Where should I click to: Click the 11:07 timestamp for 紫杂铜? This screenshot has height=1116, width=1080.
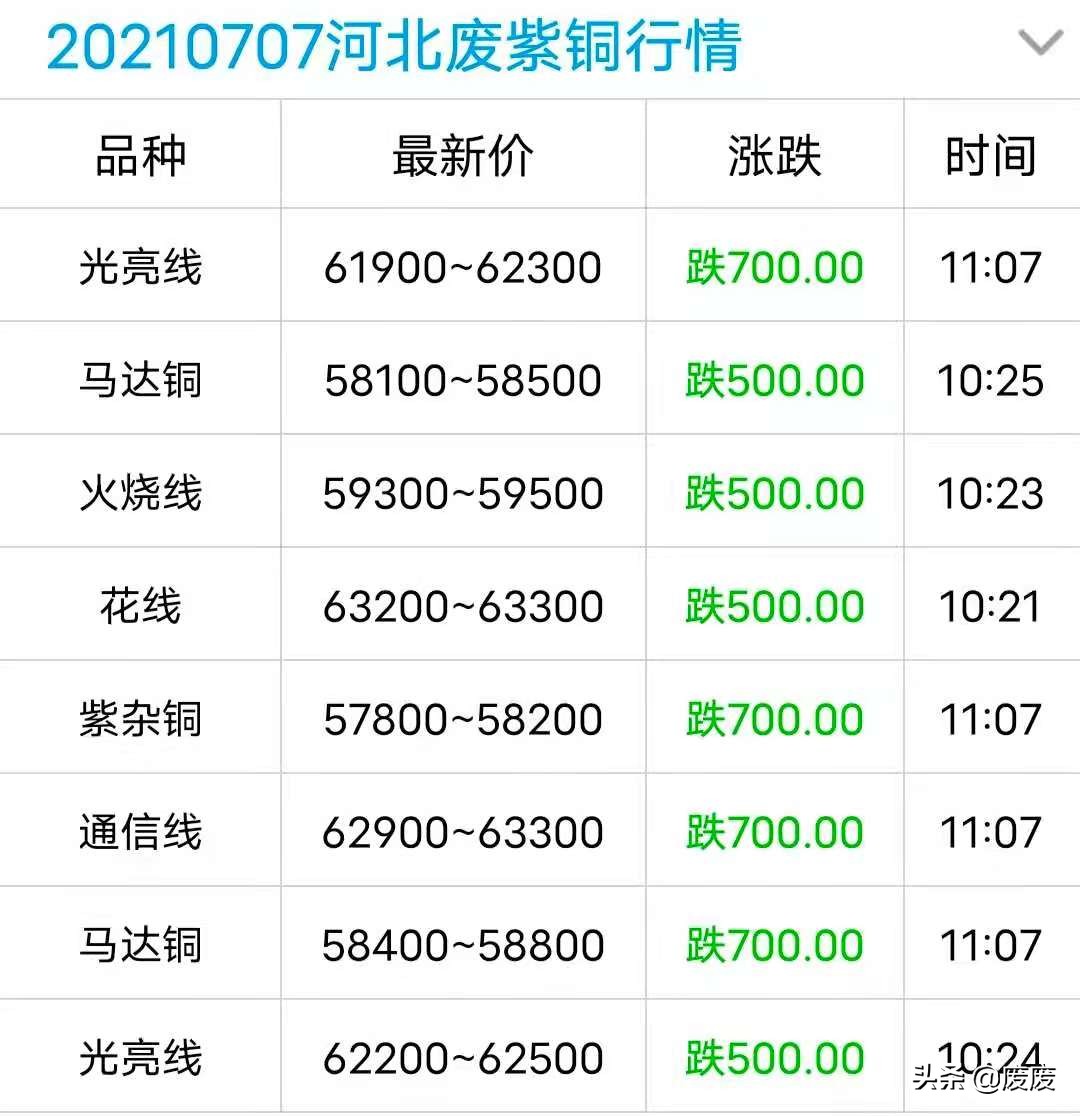point(988,718)
